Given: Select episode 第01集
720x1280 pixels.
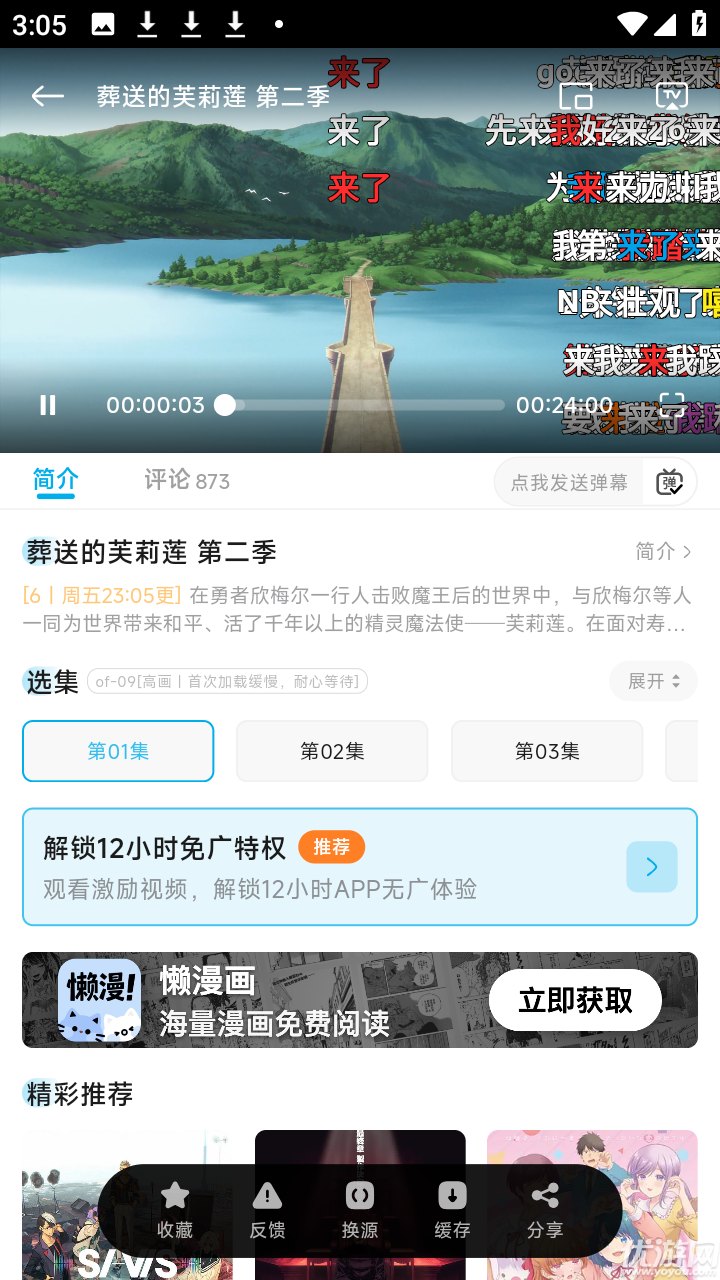Looking at the screenshot, I should (x=118, y=751).
